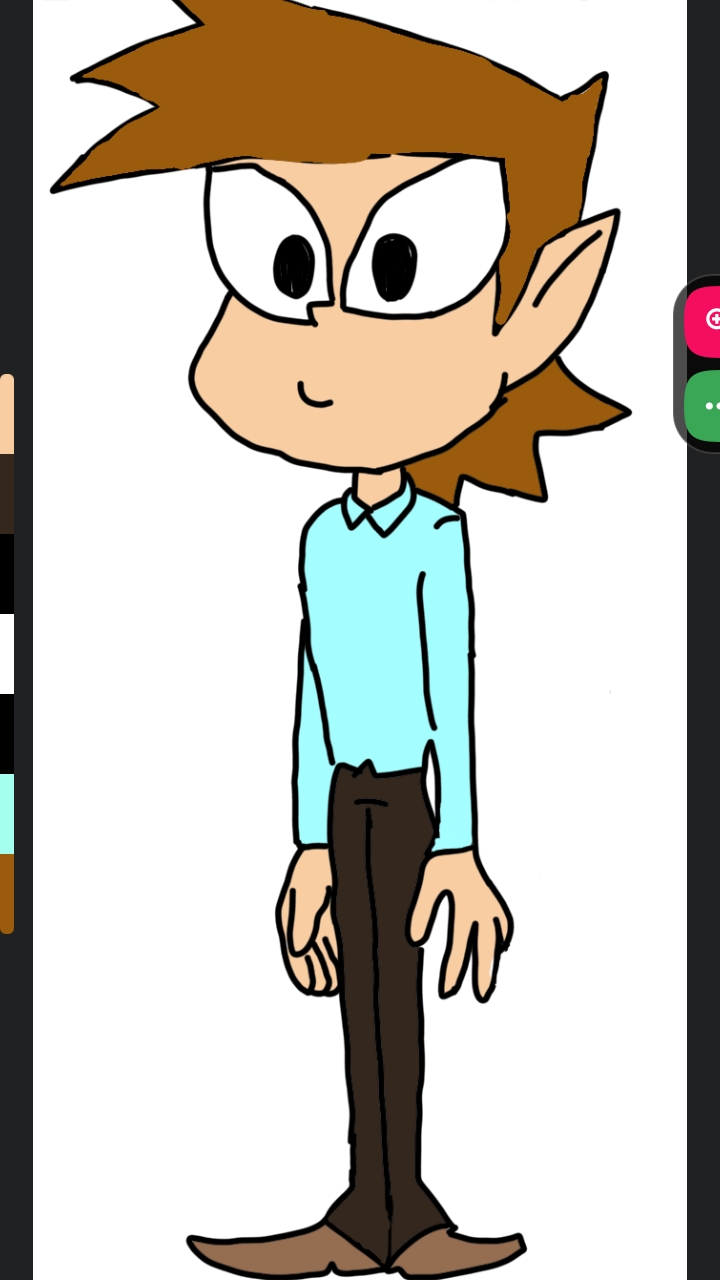The image size is (720, 1280).
Task: Open the green three-dots floating button
Action: pyautogui.click(x=705, y=406)
